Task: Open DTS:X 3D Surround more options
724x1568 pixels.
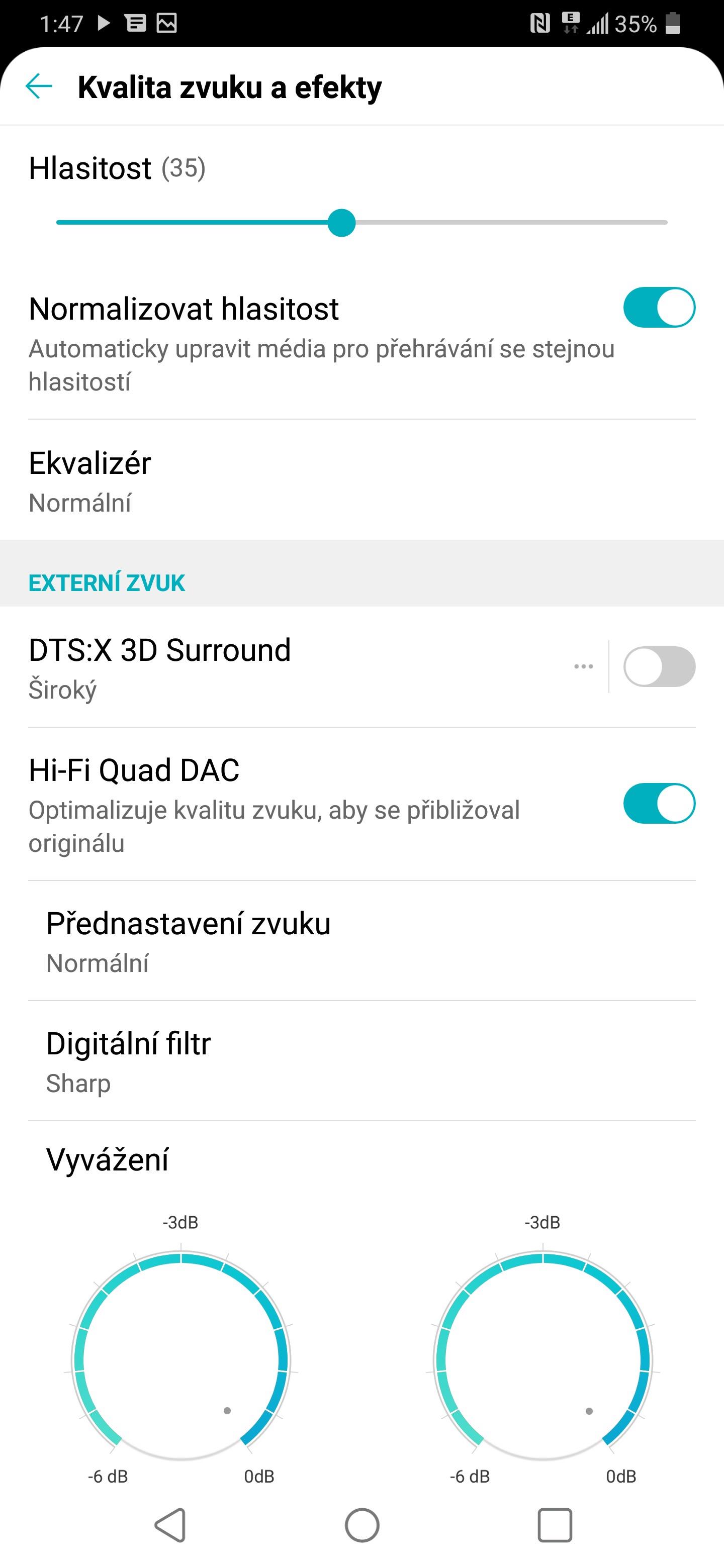Action: [x=583, y=666]
